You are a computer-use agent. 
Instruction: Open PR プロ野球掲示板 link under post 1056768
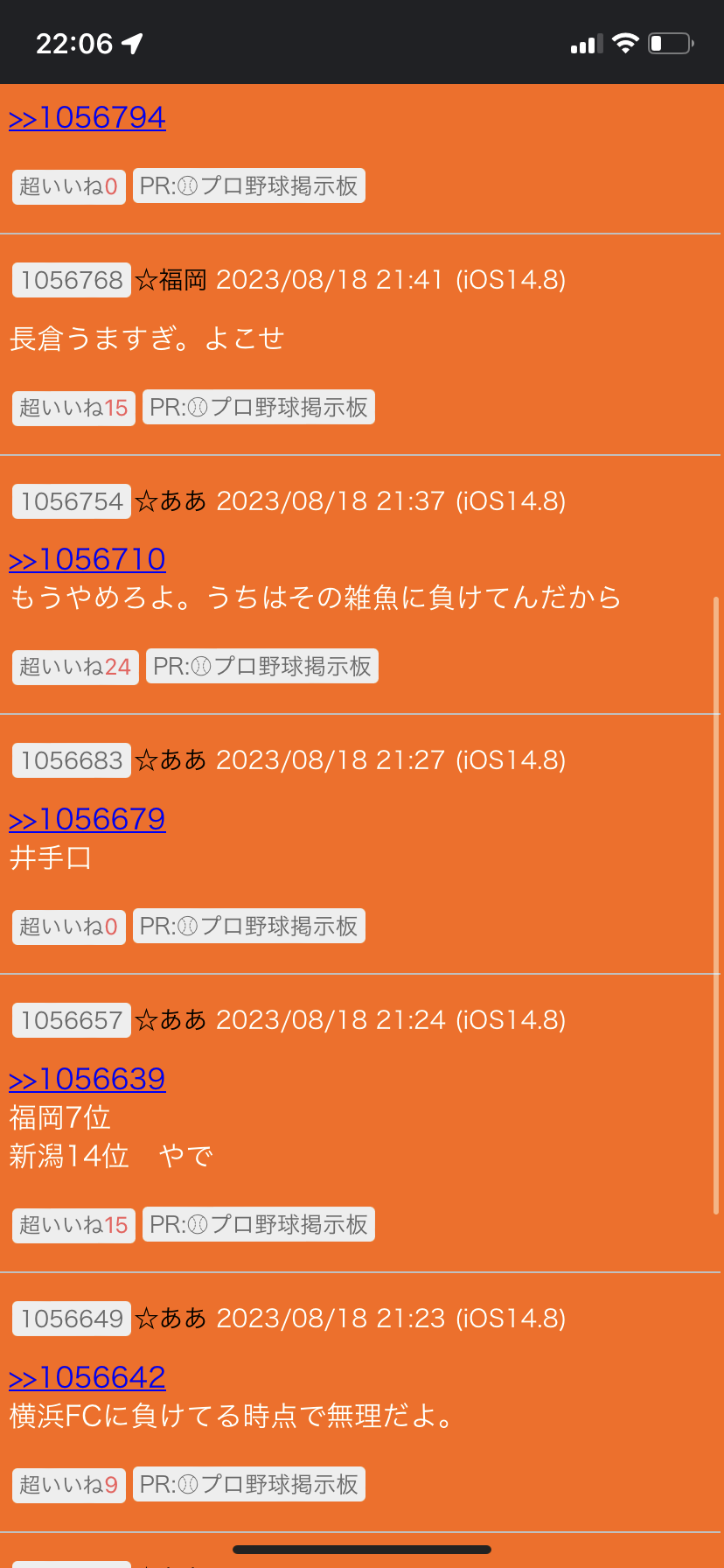tap(259, 408)
